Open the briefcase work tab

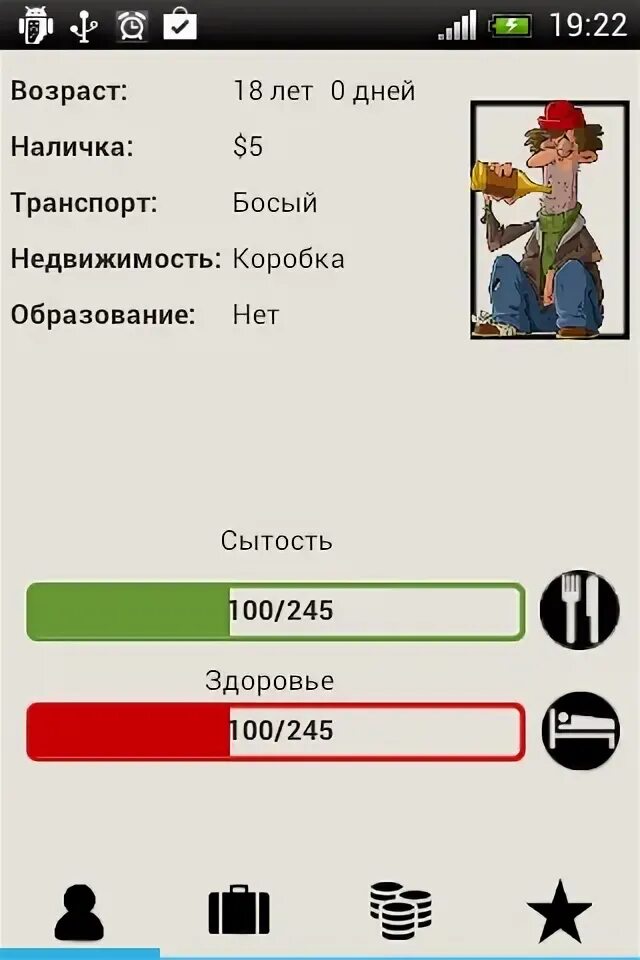point(239,910)
